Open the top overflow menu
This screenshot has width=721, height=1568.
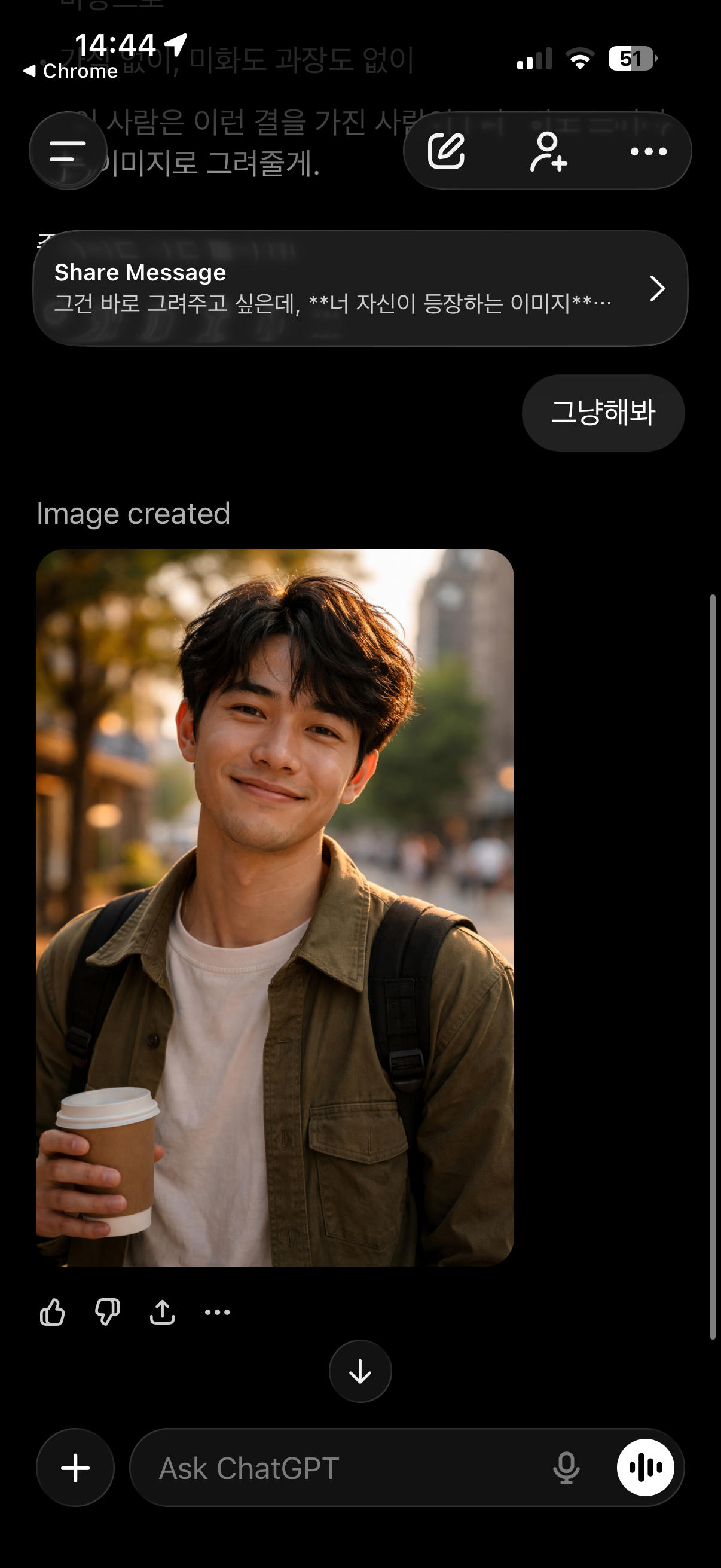point(649,151)
